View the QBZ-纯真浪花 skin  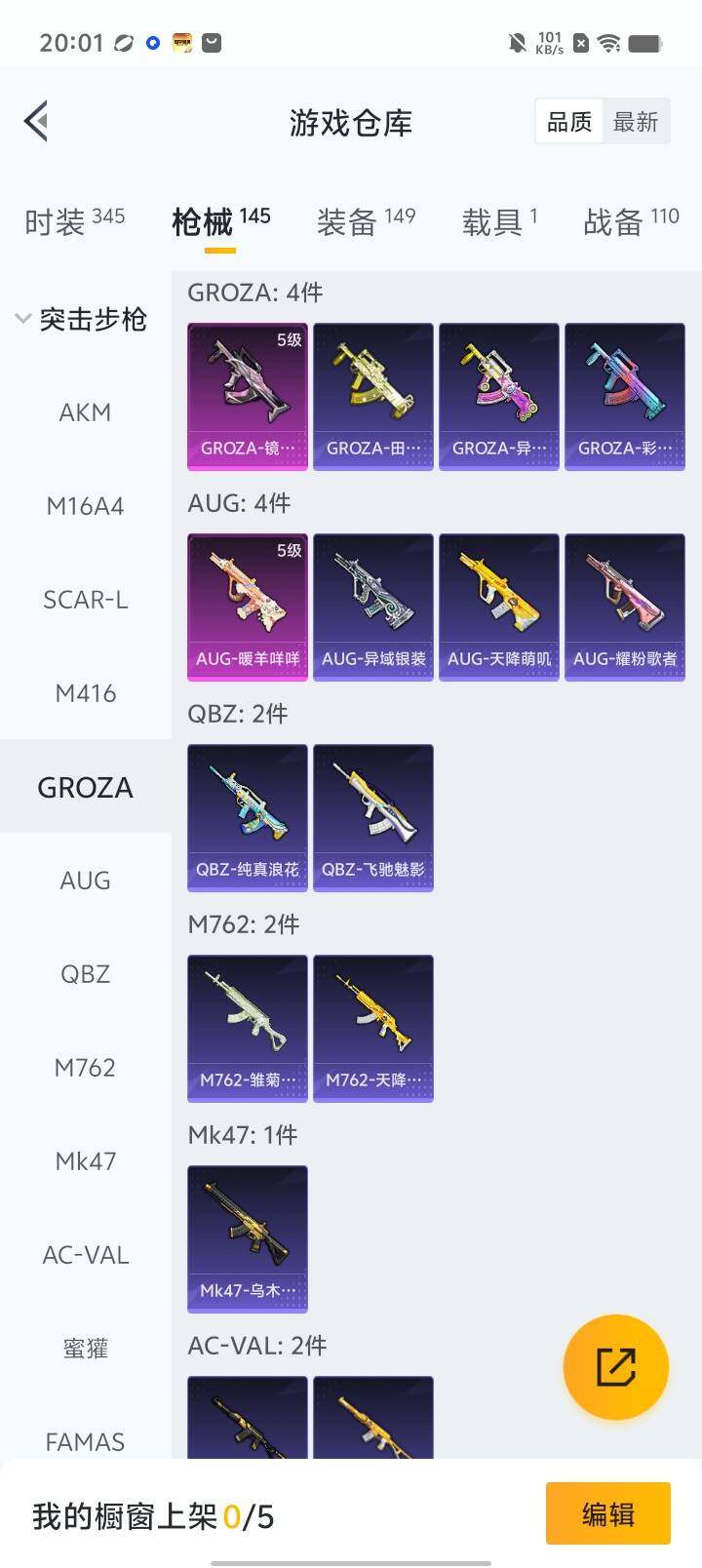[248, 817]
